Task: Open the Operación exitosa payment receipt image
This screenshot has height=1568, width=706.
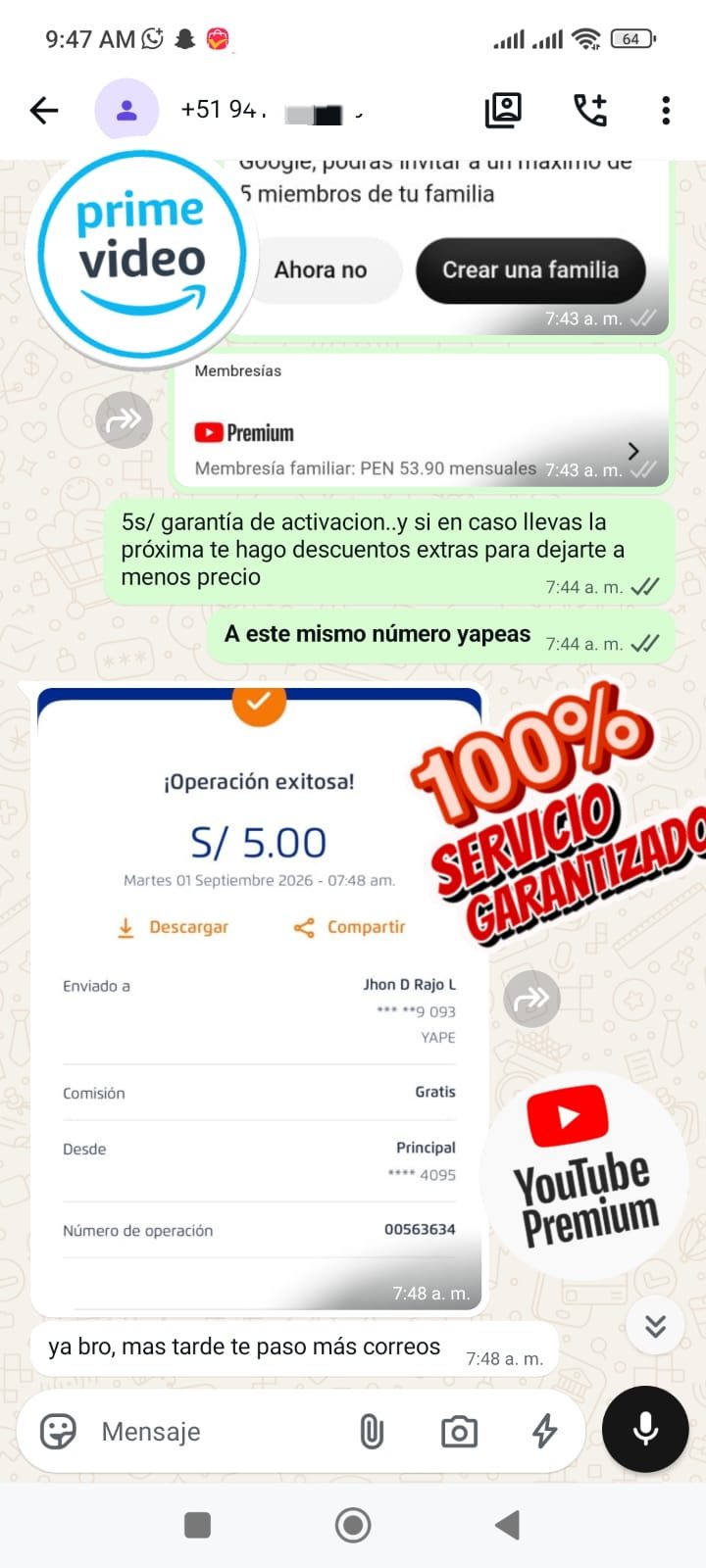Action: 259,1000
